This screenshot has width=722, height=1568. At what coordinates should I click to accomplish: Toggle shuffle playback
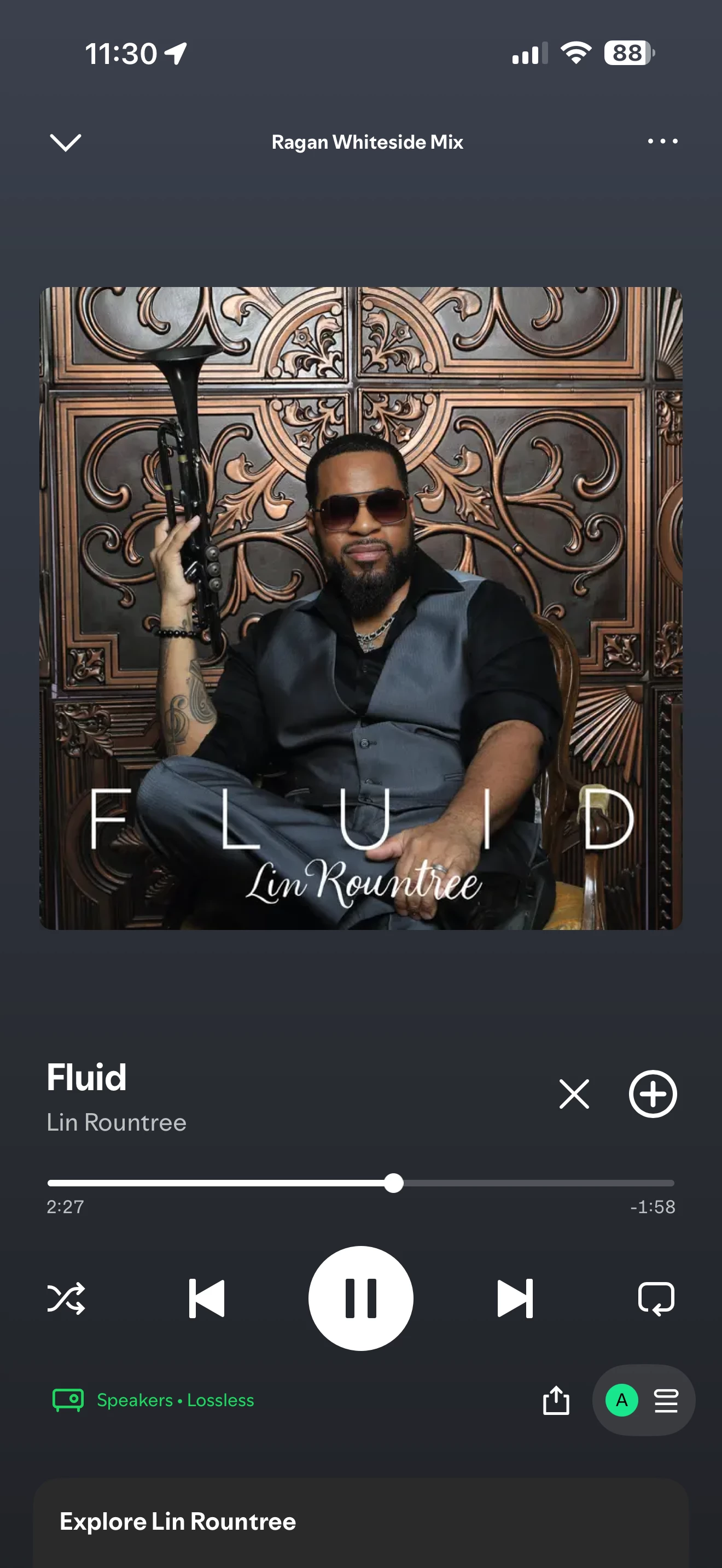pyautogui.click(x=66, y=1298)
